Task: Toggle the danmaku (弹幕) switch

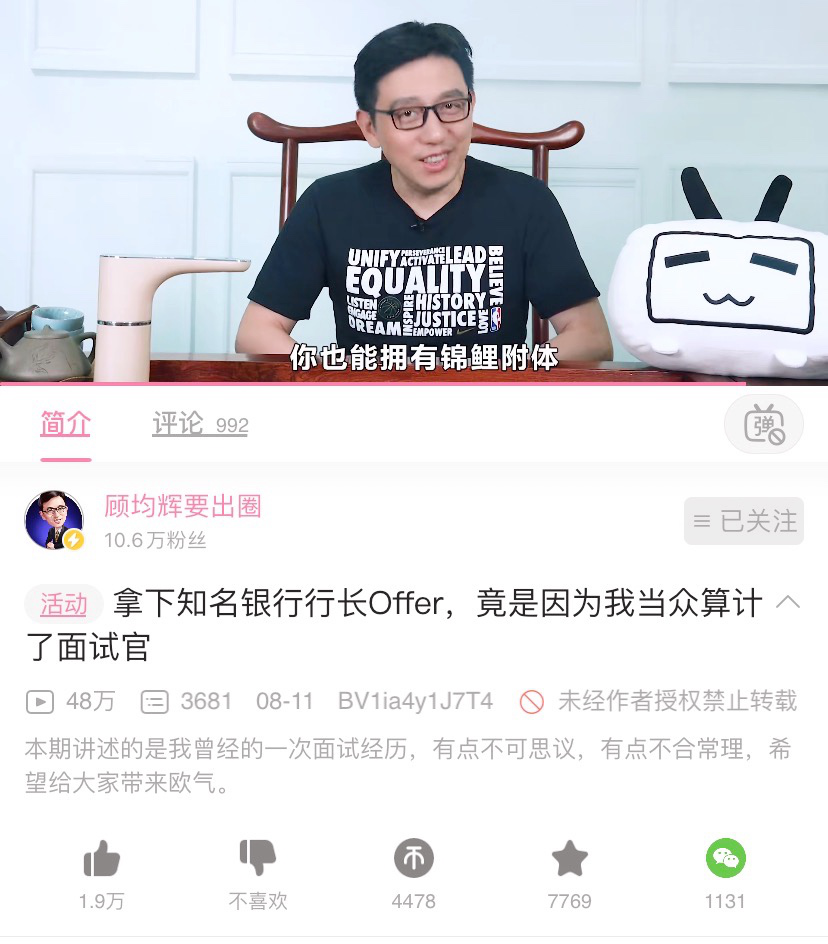Action: pyautogui.click(x=764, y=425)
